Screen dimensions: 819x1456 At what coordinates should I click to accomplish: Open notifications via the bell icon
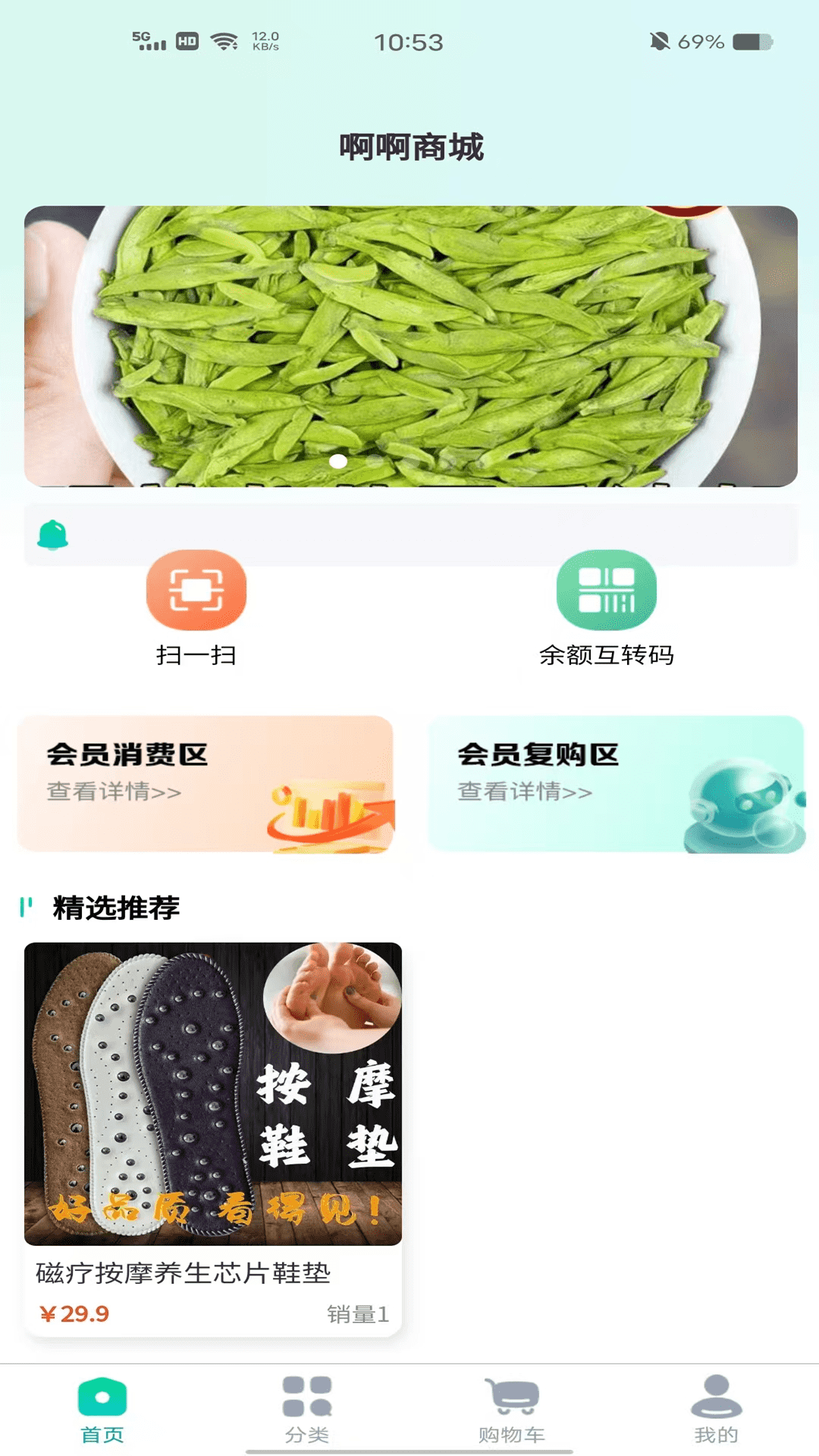click(53, 535)
